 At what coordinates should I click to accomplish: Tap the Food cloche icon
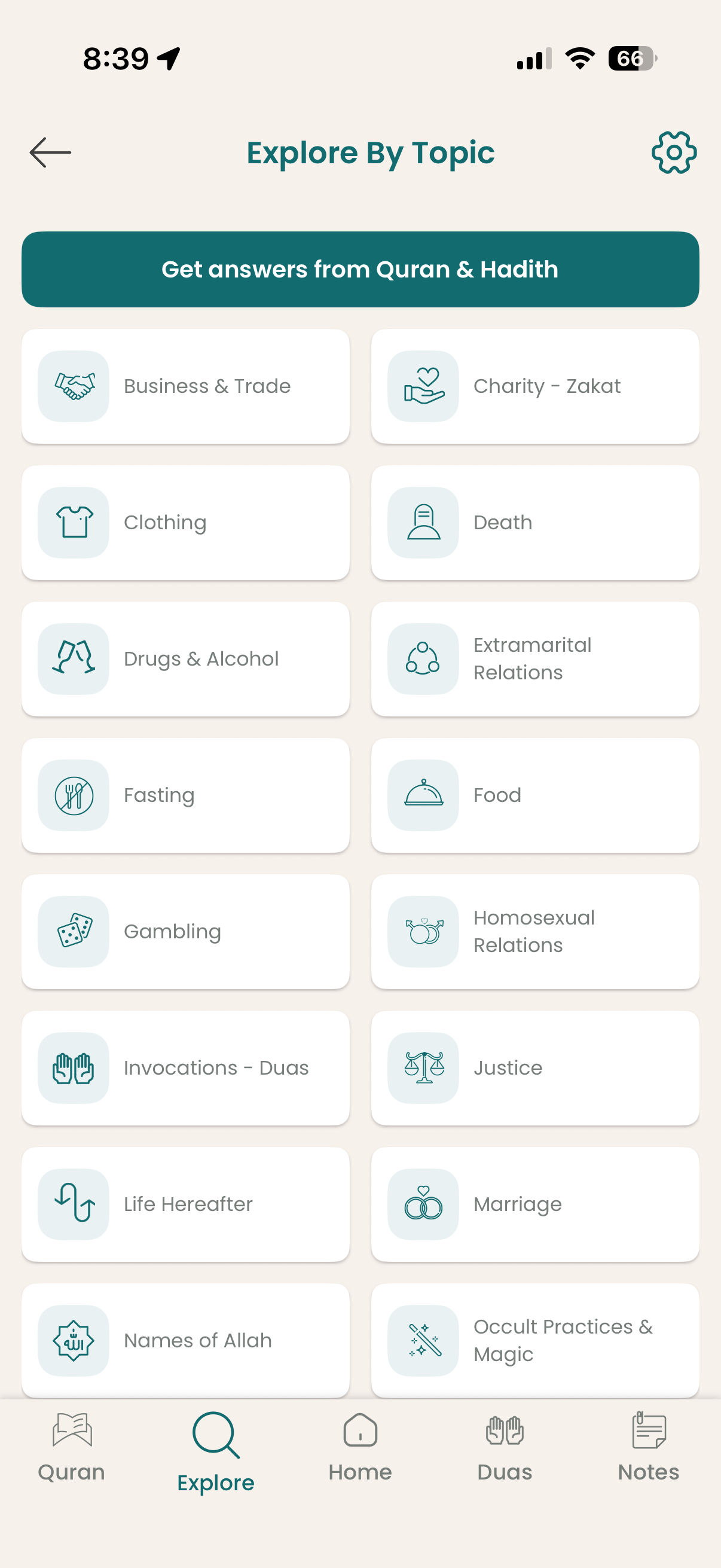point(423,795)
